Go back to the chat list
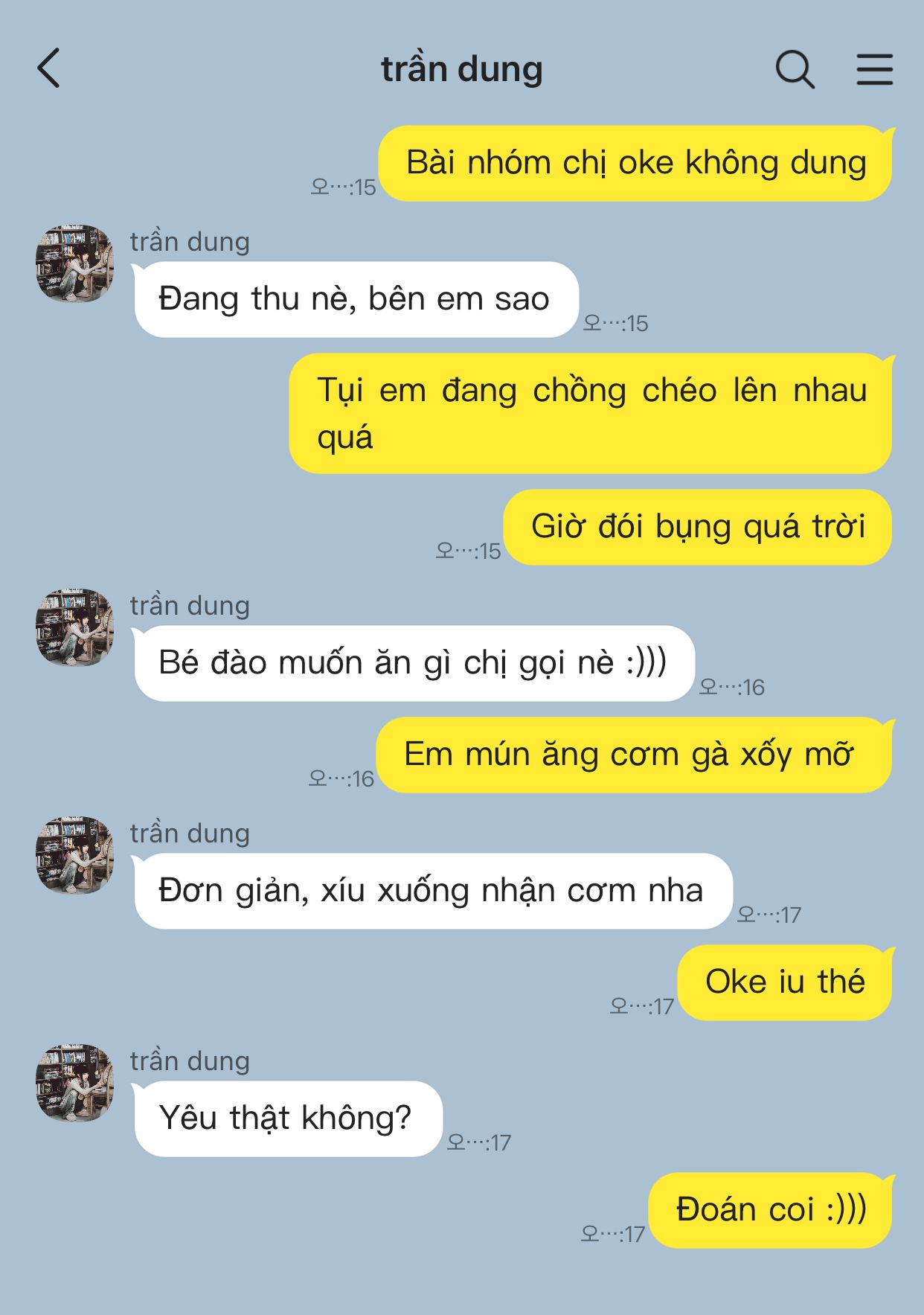The width and height of the screenshot is (924, 1315). click(49, 68)
